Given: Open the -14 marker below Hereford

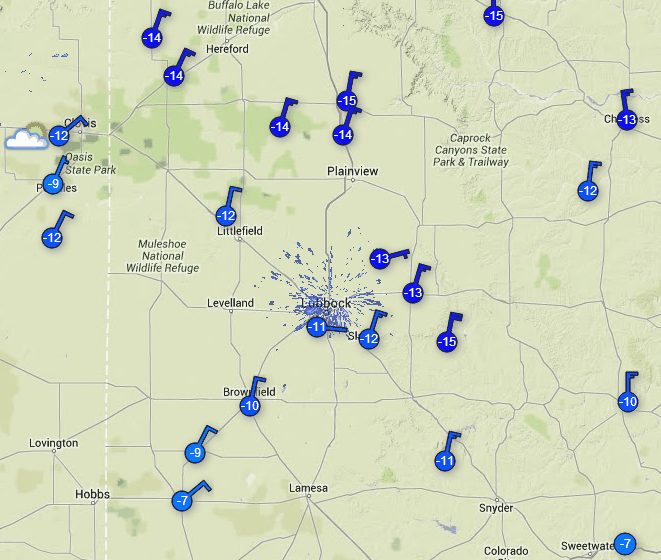Looking at the screenshot, I should click(174, 76).
